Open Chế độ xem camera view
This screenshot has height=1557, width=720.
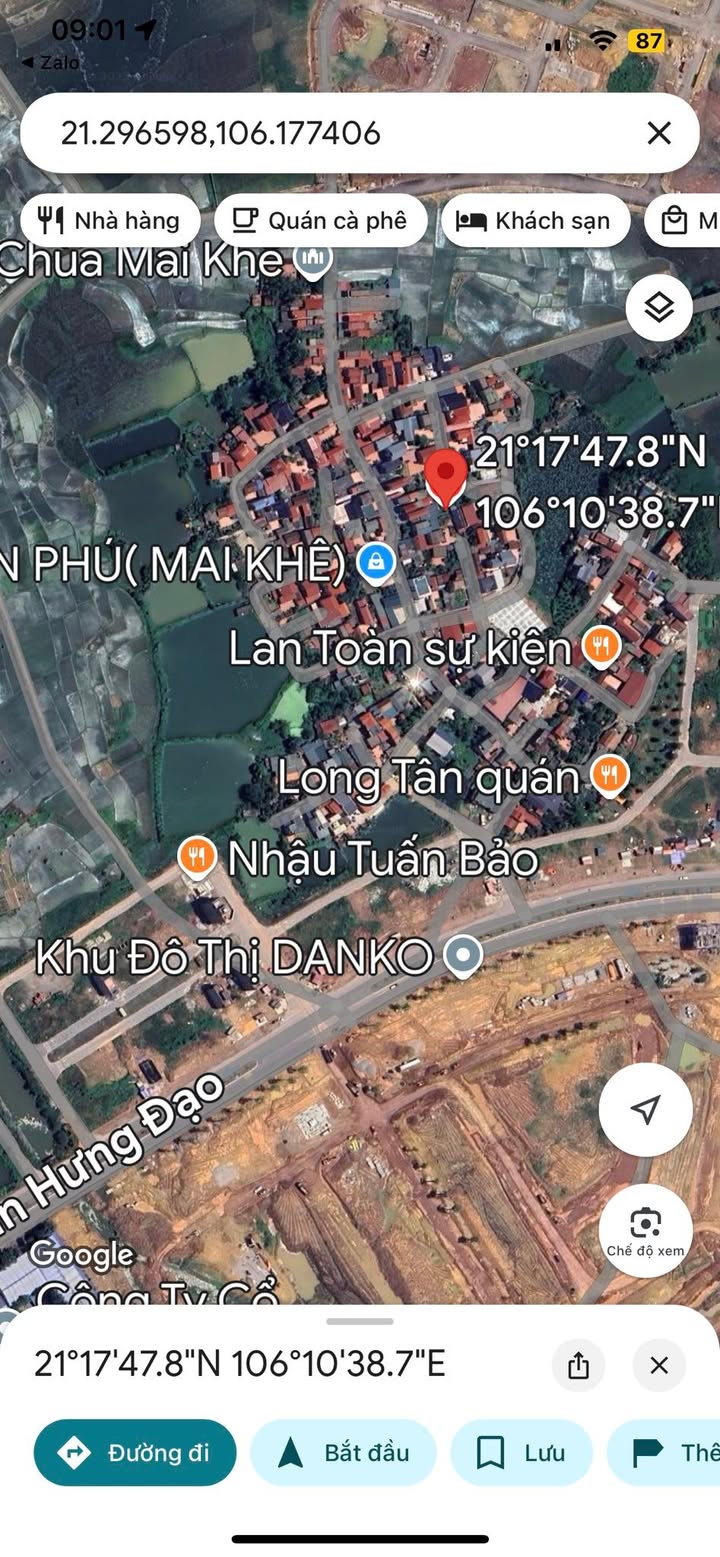(646, 1231)
